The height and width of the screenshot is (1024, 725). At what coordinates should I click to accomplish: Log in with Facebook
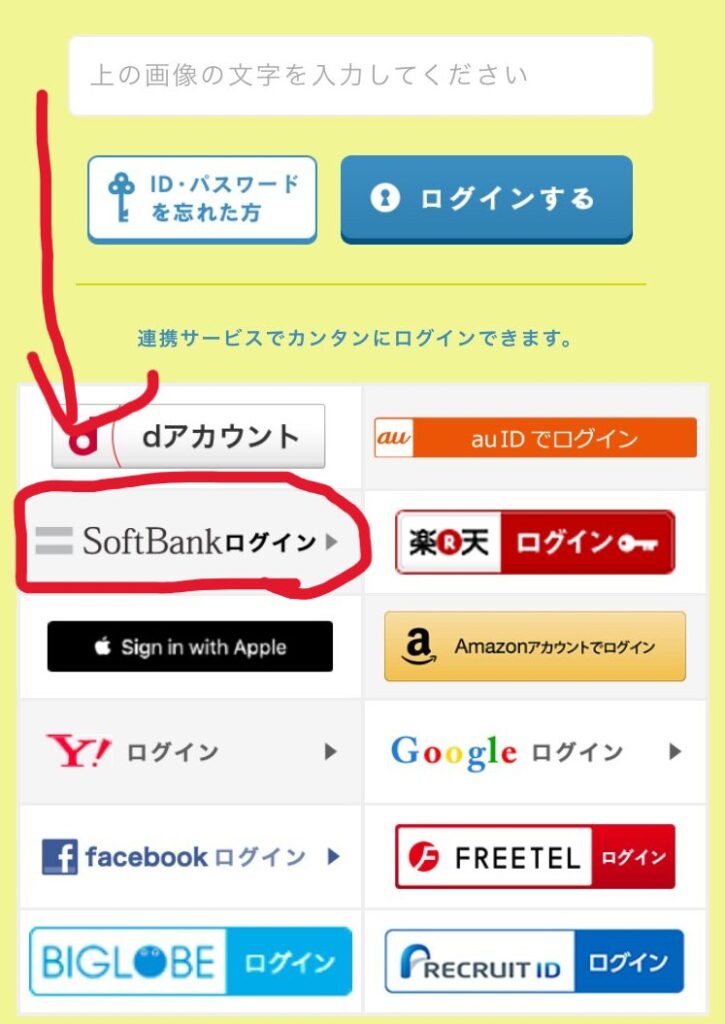point(190,857)
